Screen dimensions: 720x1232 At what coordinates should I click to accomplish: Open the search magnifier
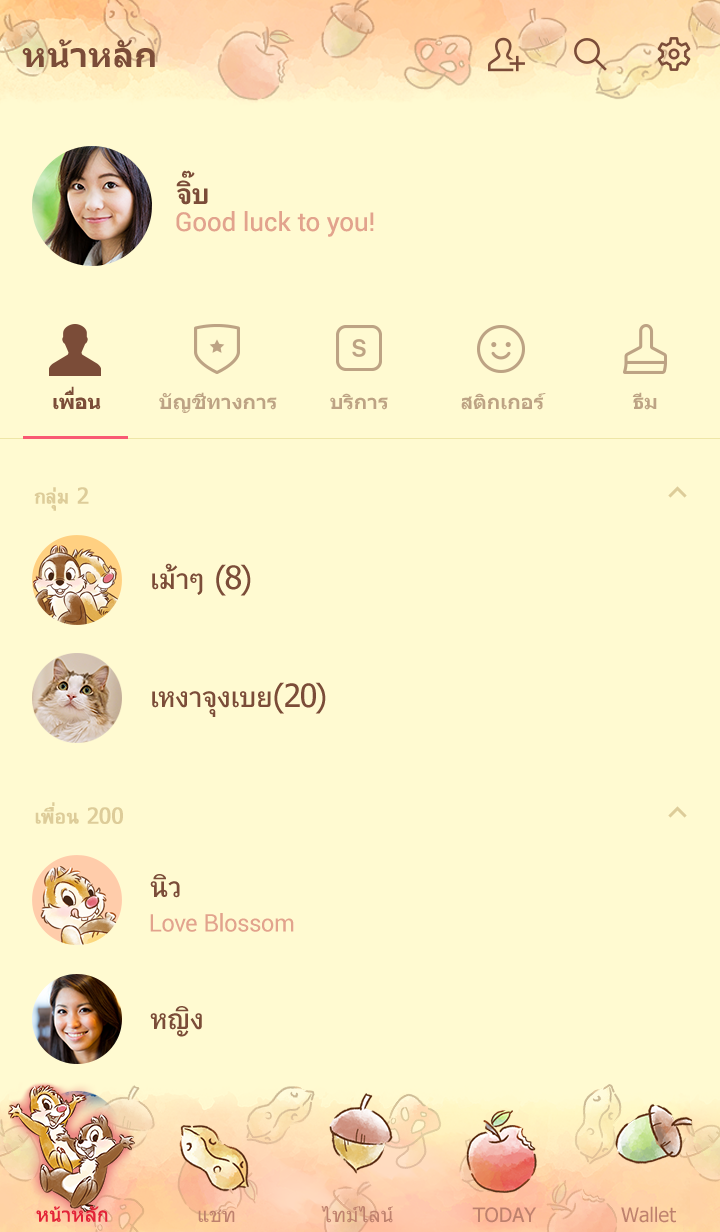590,55
